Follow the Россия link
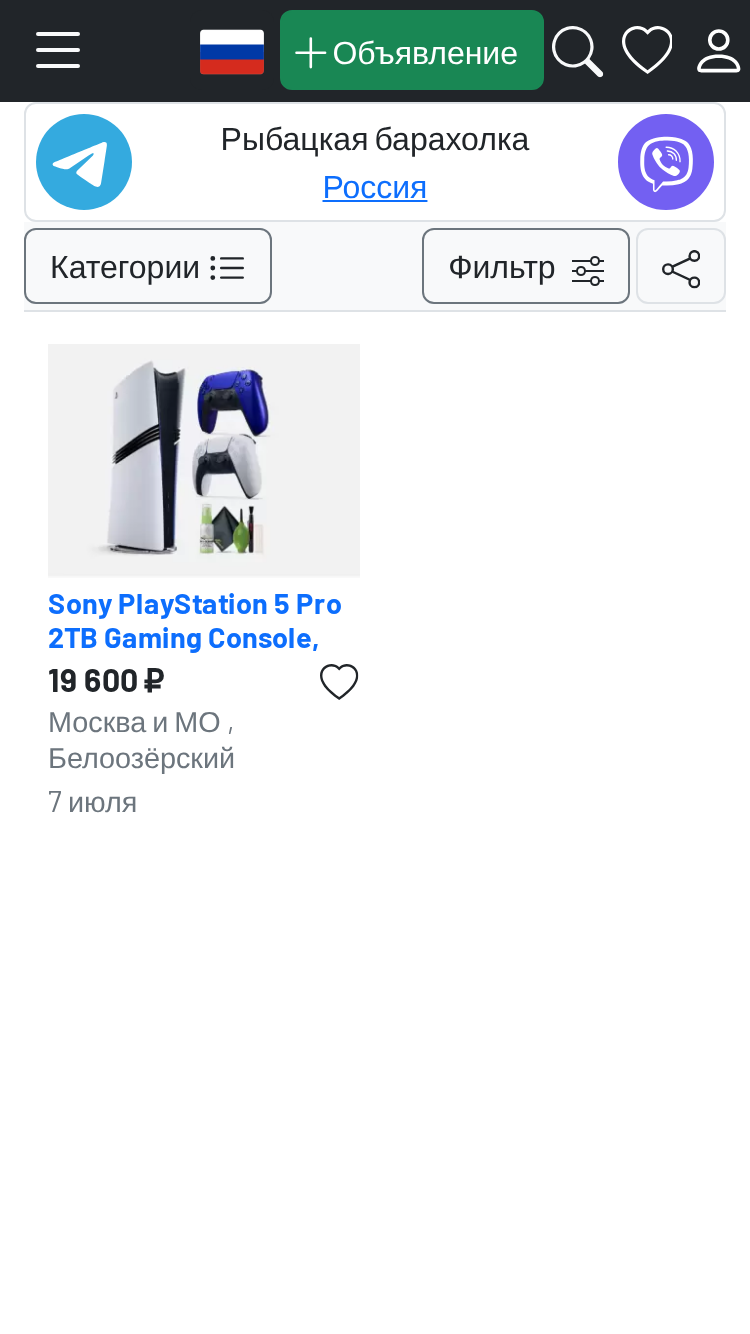The width and height of the screenshot is (750, 1334). click(x=375, y=187)
